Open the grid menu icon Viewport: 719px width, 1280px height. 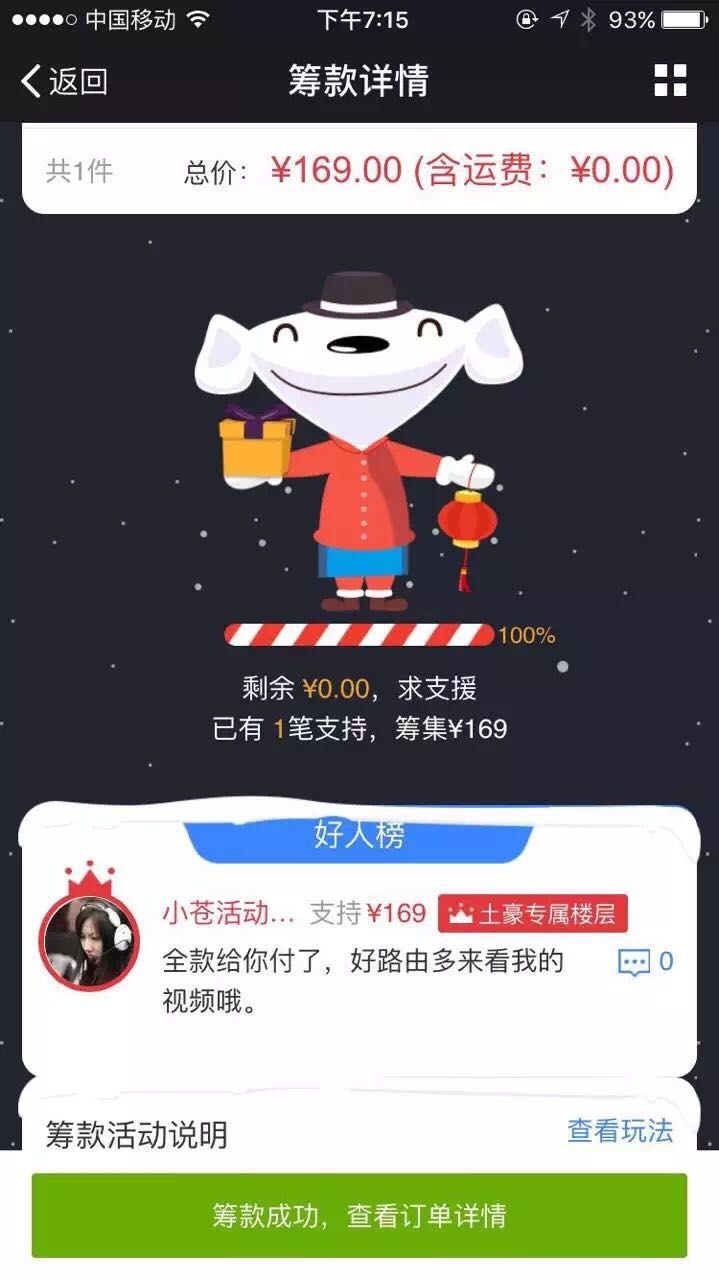[x=670, y=81]
